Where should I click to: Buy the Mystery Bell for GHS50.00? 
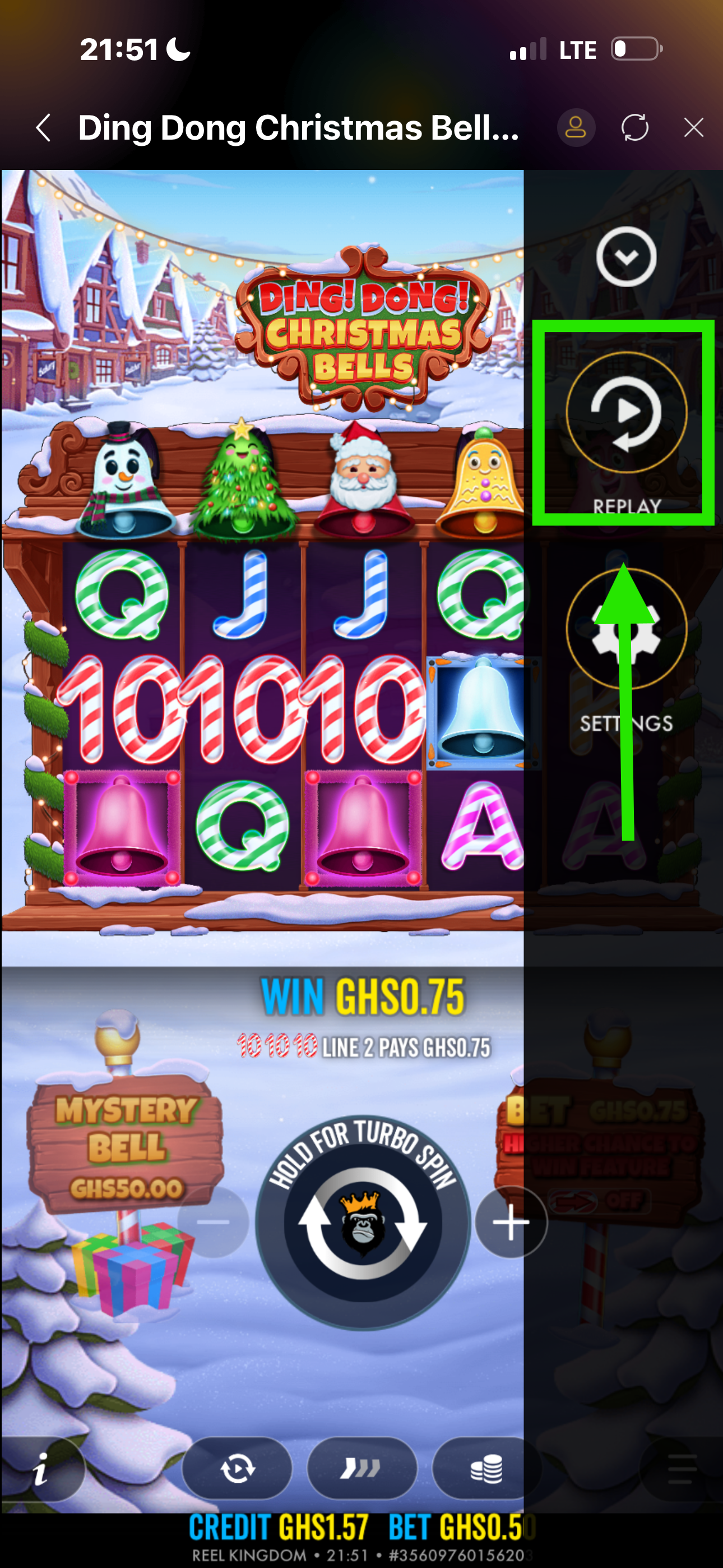[x=127, y=1146]
